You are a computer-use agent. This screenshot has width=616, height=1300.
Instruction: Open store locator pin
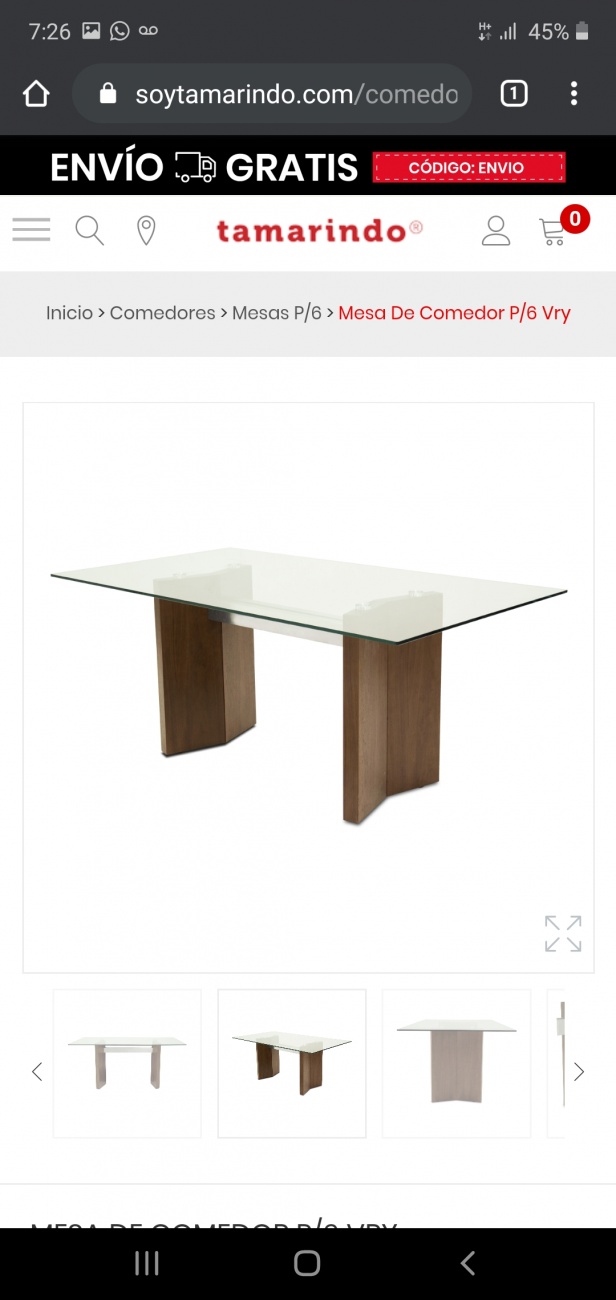point(146,231)
